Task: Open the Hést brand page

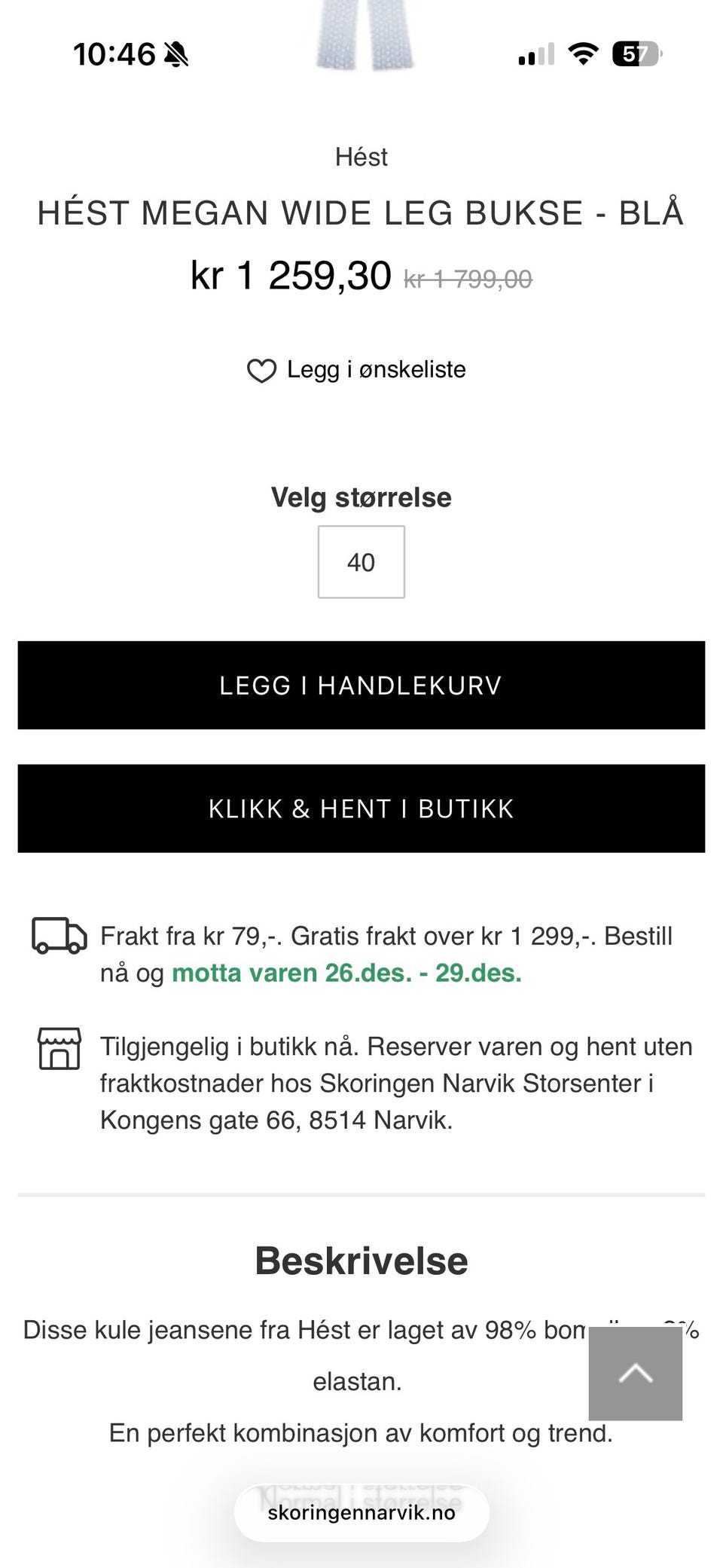Action: [x=361, y=157]
